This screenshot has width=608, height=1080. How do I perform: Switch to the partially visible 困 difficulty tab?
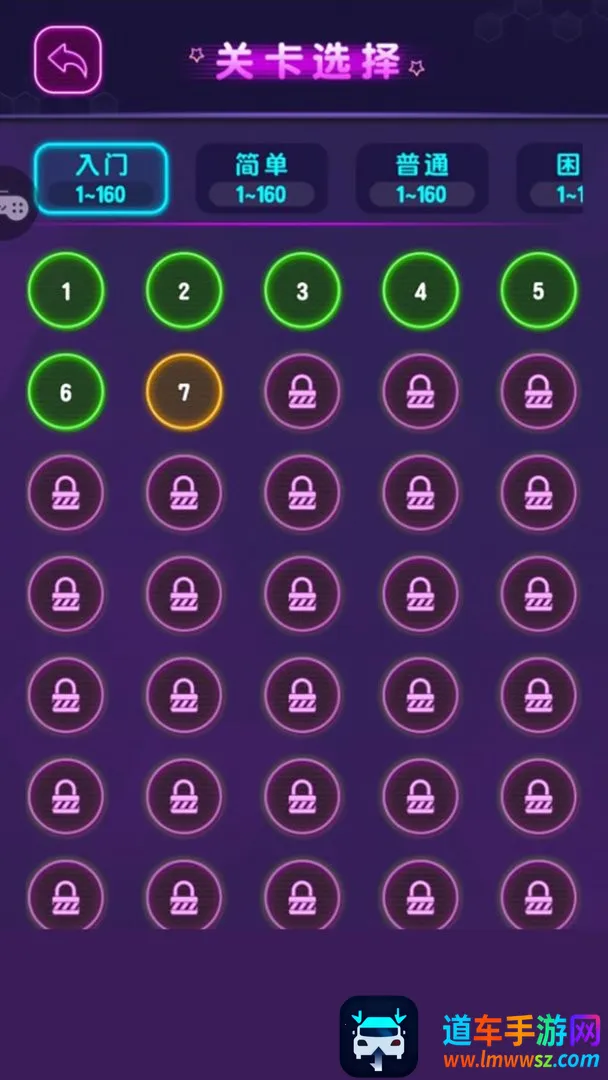[x=564, y=178]
